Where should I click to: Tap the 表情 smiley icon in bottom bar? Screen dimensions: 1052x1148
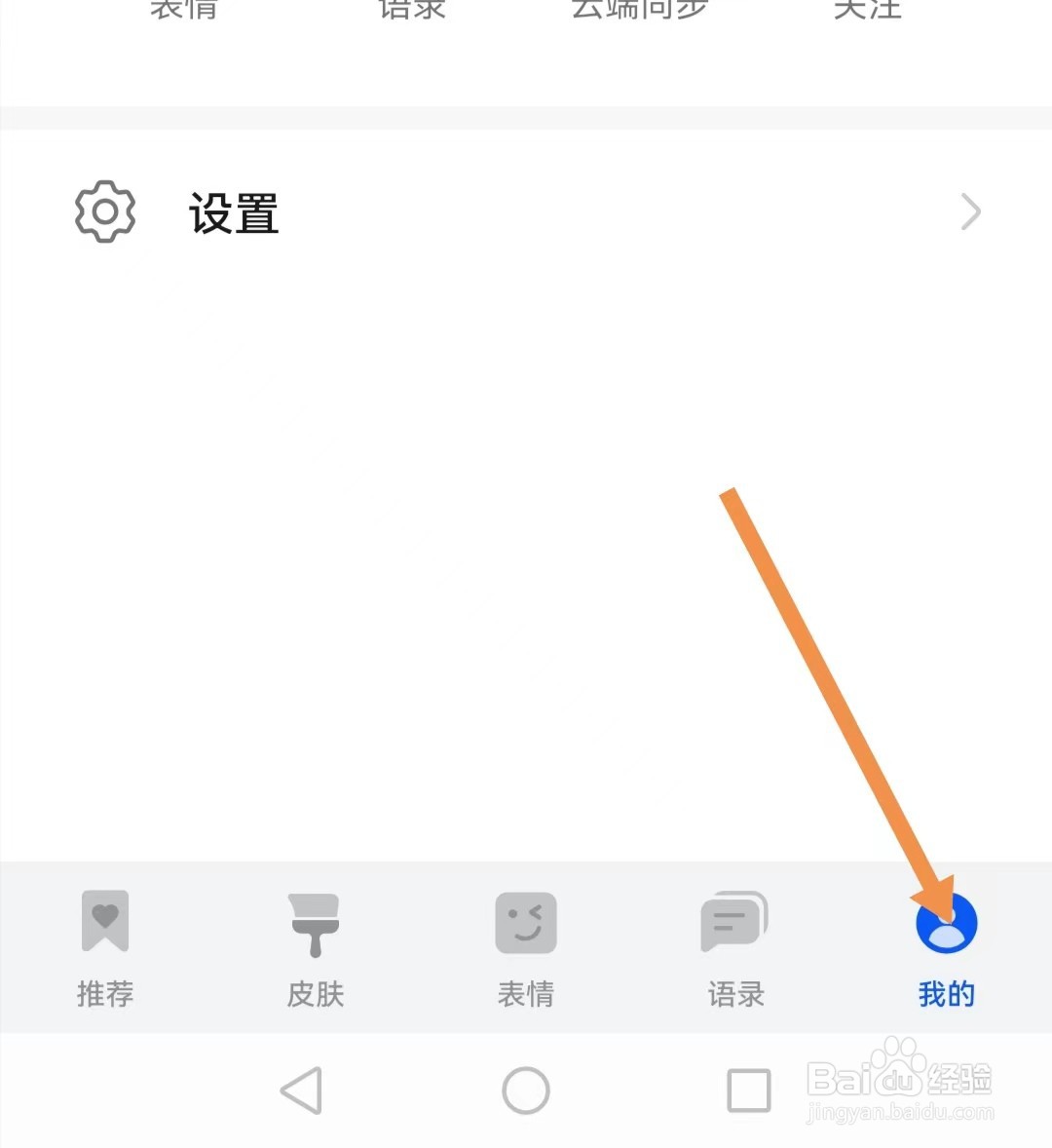pyautogui.click(x=526, y=921)
